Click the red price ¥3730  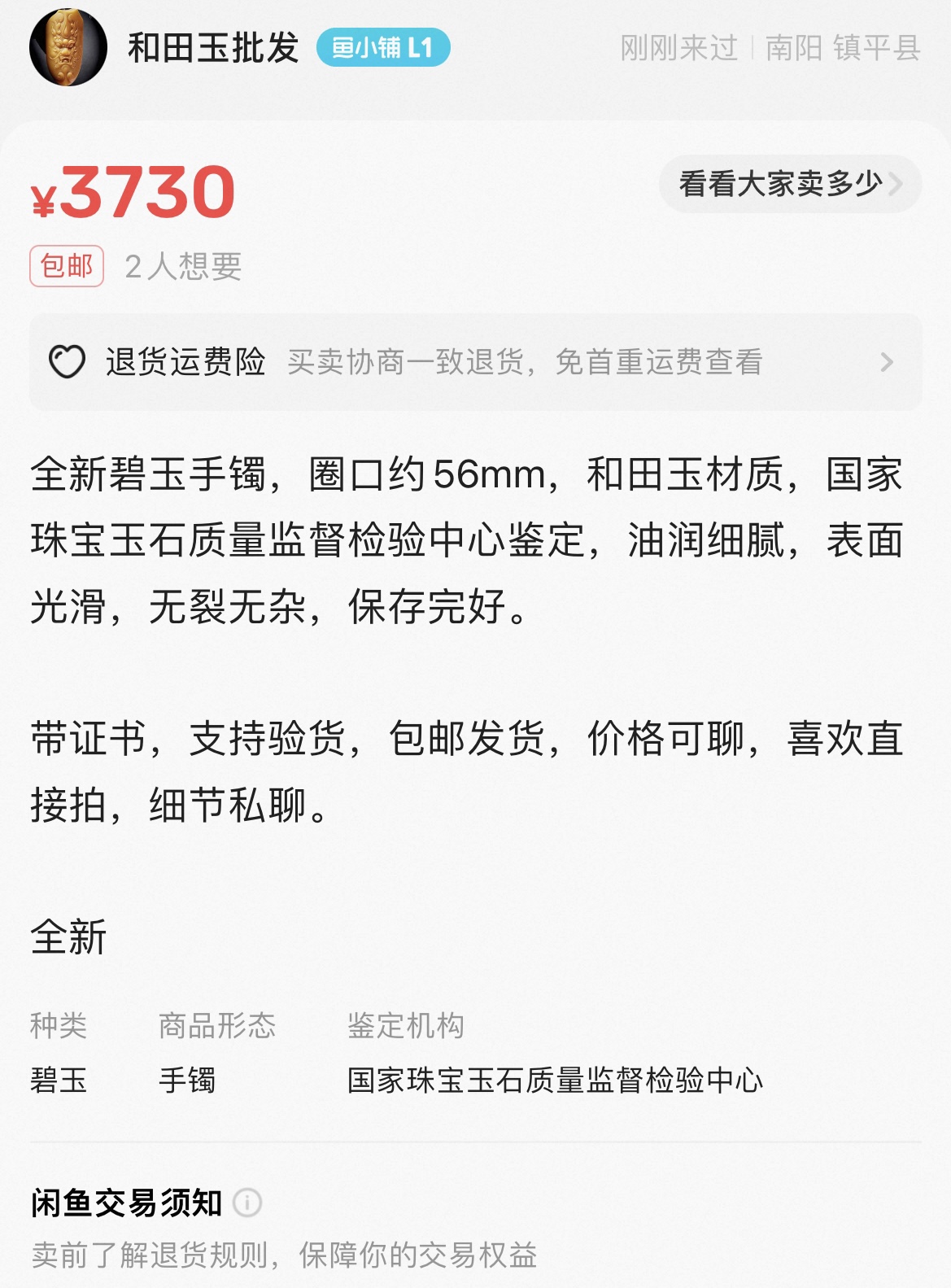[132, 191]
